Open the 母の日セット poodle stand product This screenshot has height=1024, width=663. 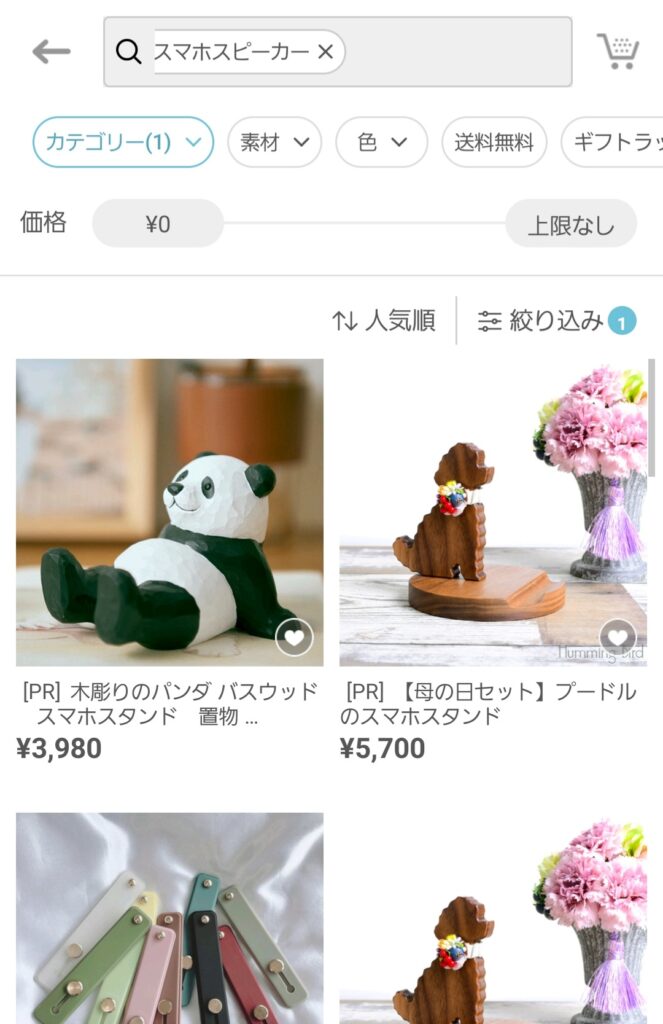click(492, 512)
